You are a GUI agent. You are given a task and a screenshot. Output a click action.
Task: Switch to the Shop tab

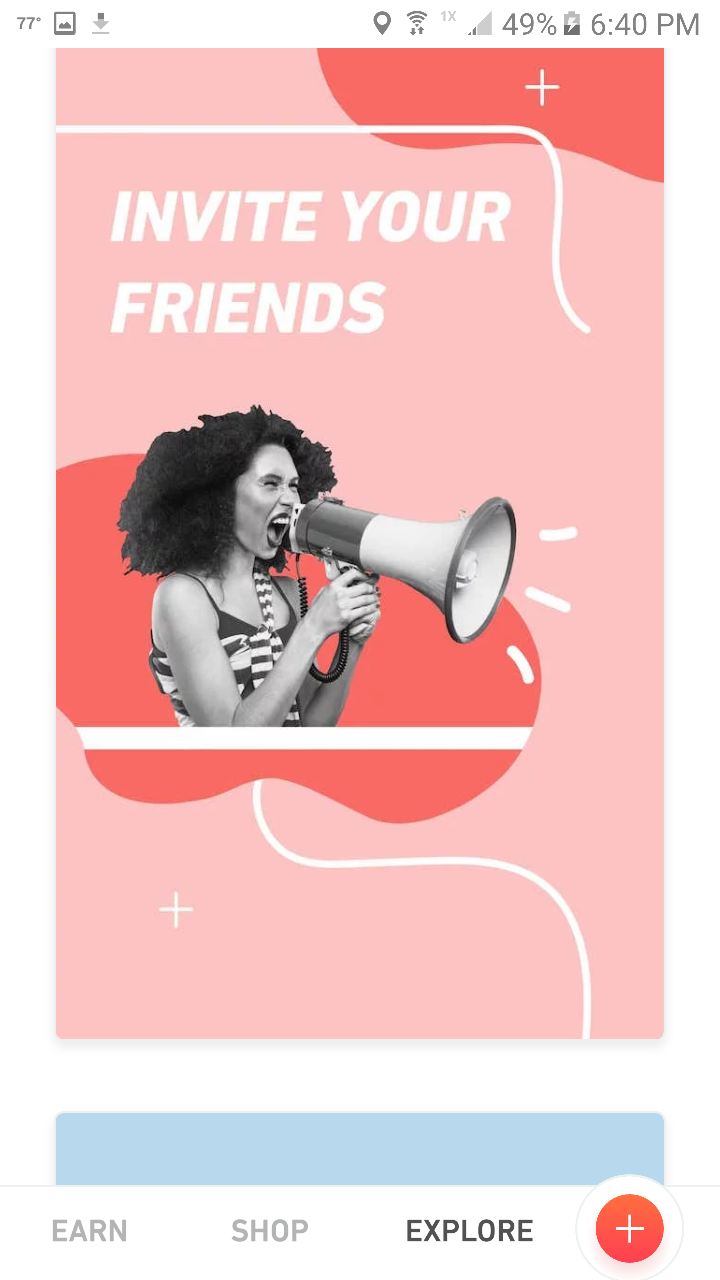pos(270,1231)
